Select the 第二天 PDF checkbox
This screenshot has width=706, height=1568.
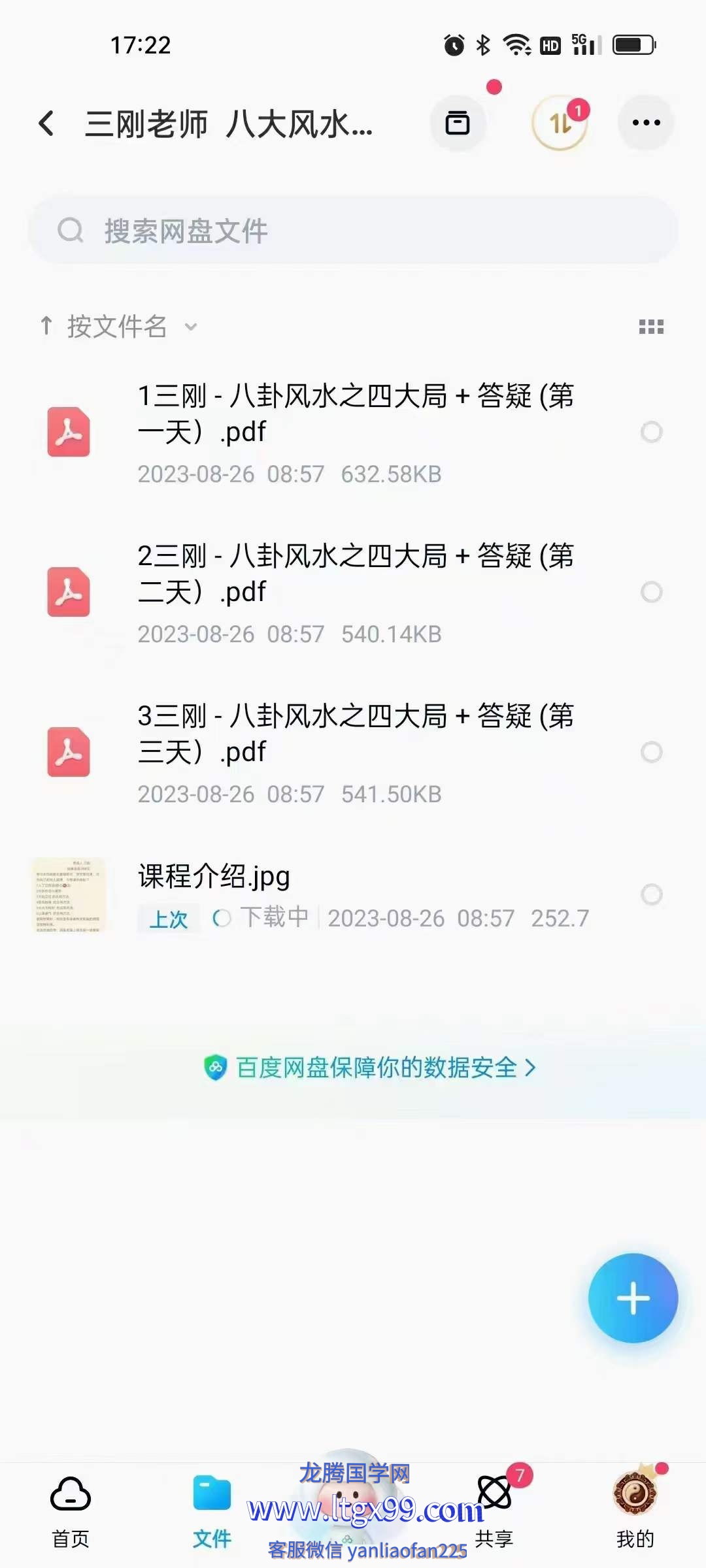pyautogui.click(x=651, y=592)
